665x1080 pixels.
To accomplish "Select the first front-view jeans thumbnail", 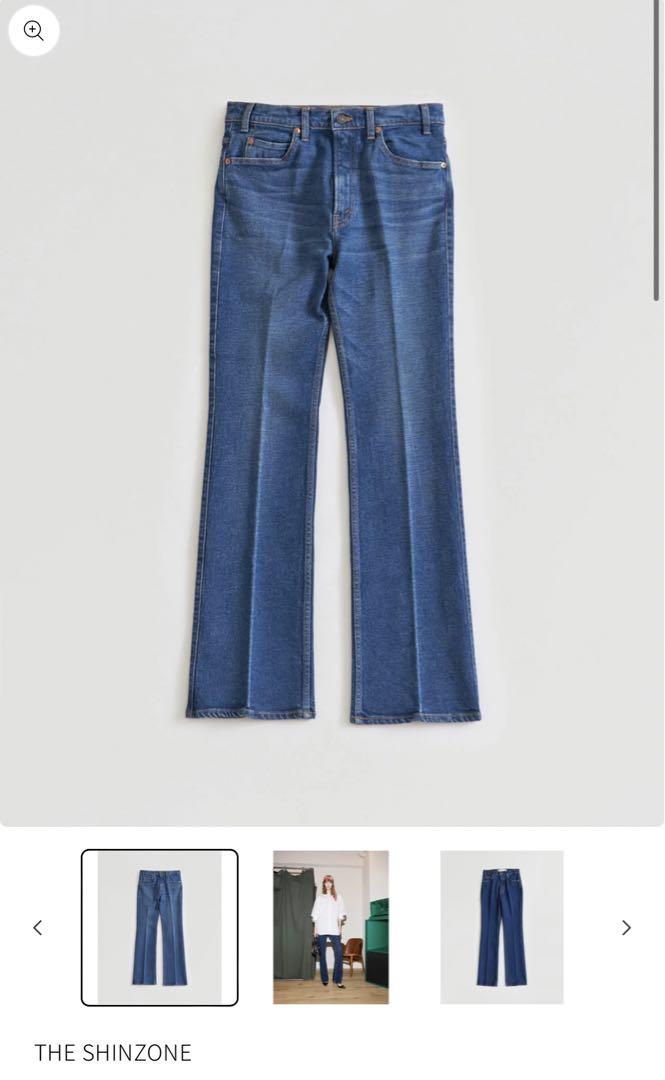I will 159,927.
